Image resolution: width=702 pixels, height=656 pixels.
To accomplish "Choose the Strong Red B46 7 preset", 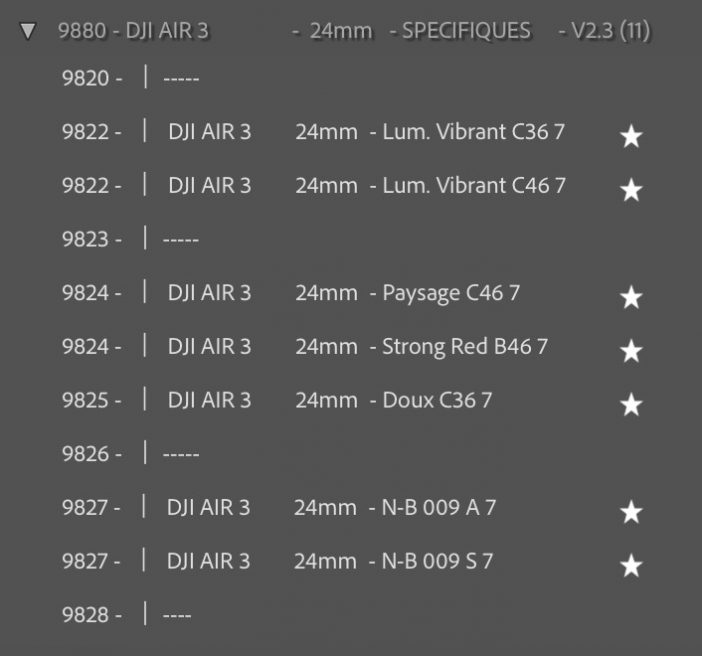I will [464, 347].
